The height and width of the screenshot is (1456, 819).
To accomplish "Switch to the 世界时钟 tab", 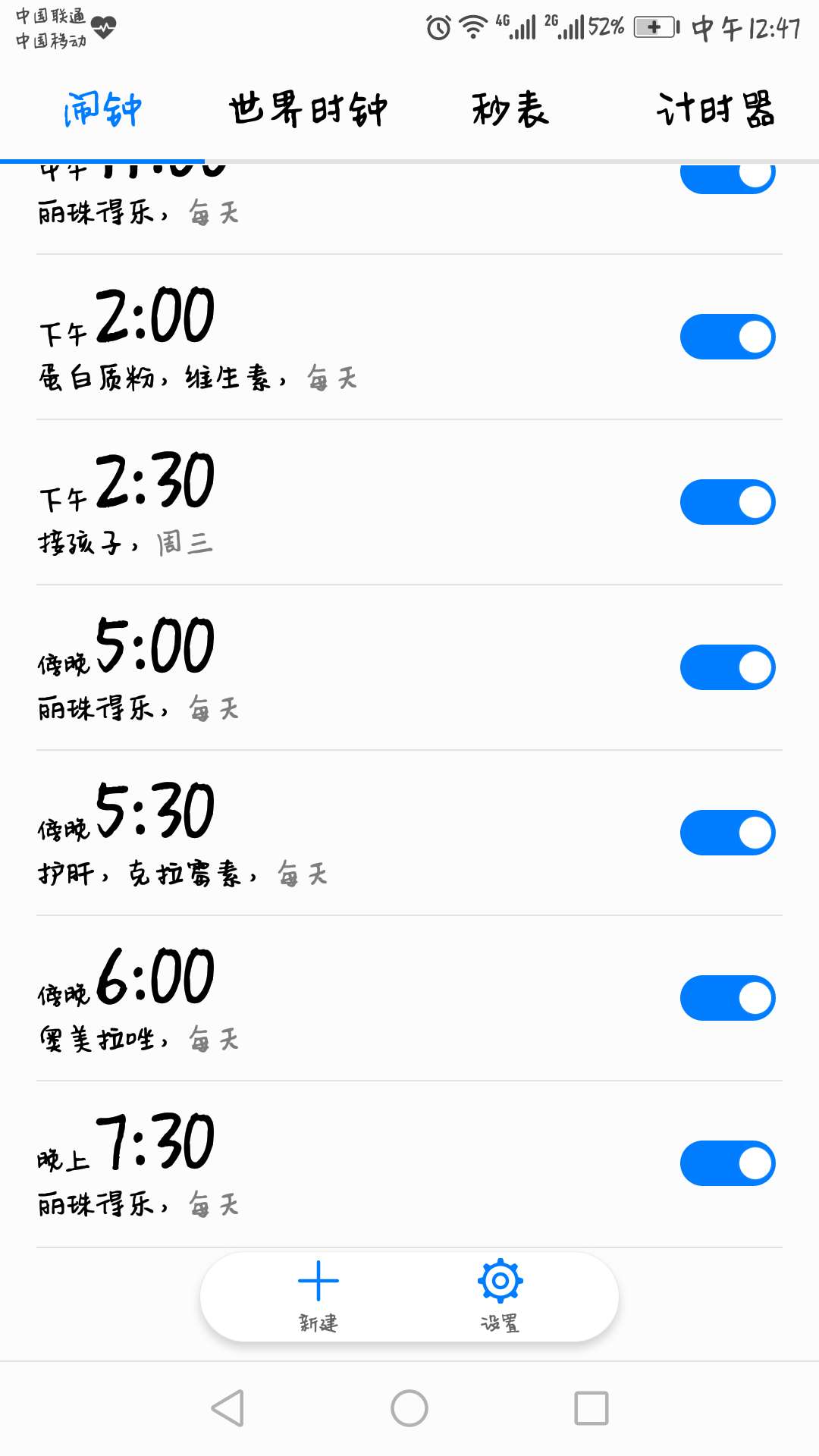I will point(308,110).
